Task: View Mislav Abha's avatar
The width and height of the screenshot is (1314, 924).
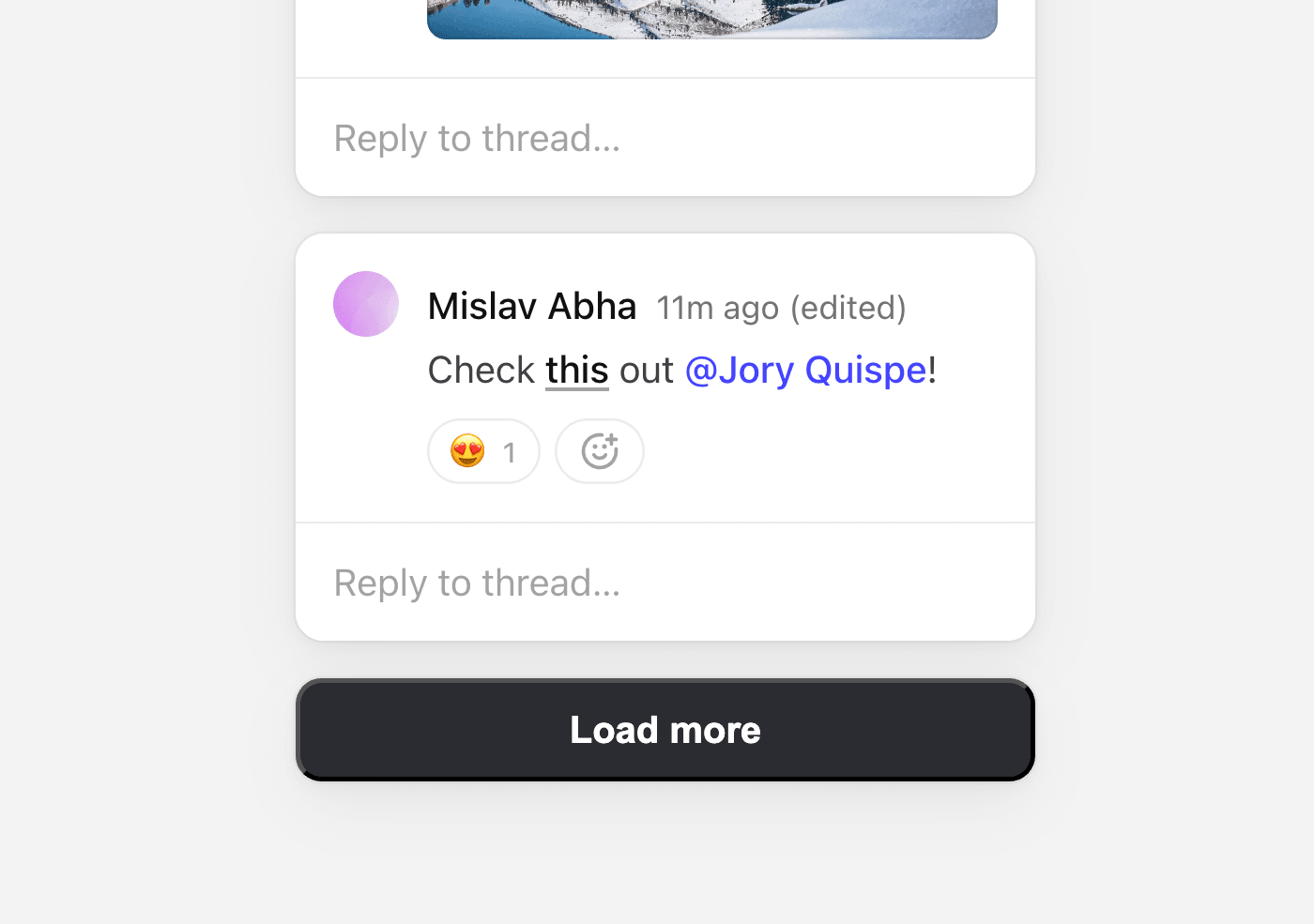Action: pyautogui.click(x=366, y=304)
